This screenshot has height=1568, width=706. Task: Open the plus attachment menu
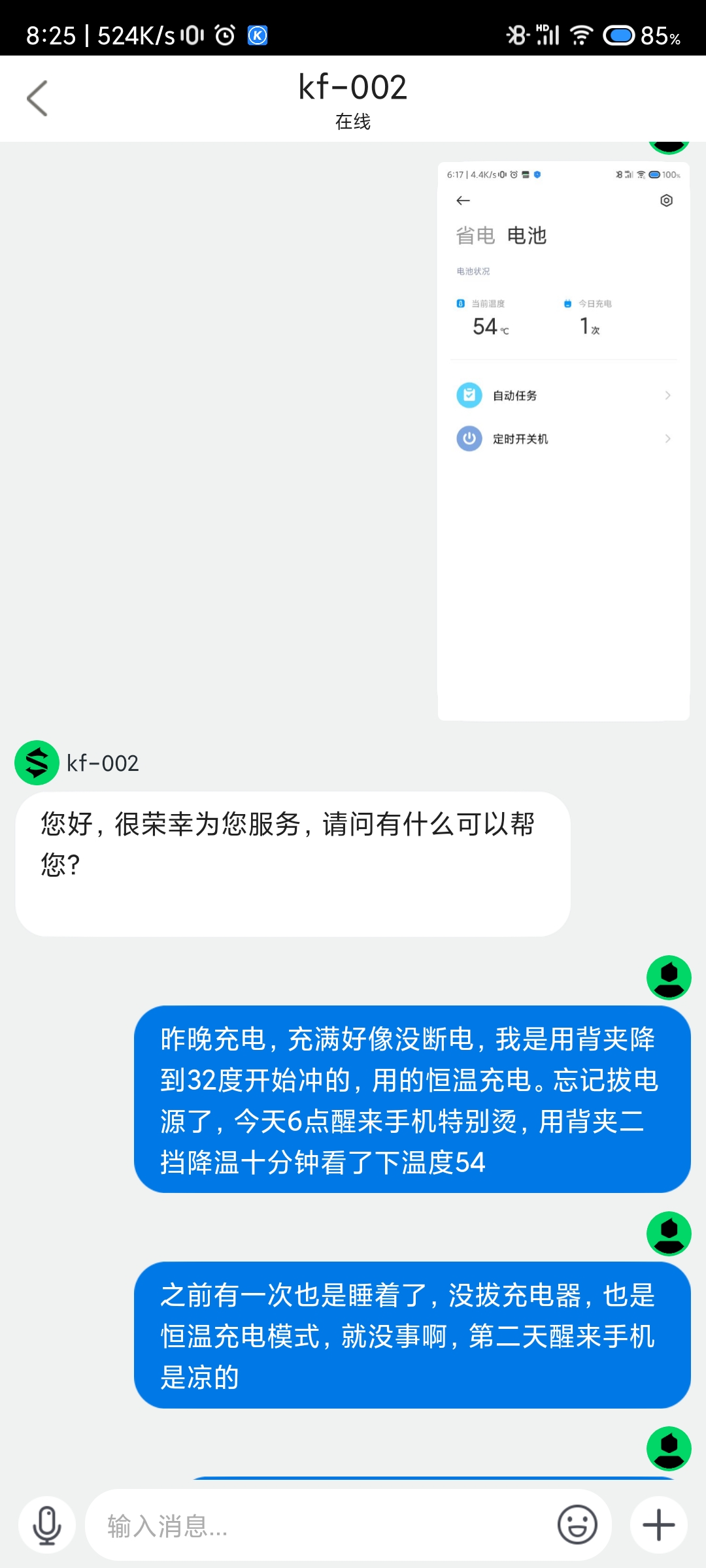click(659, 1525)
